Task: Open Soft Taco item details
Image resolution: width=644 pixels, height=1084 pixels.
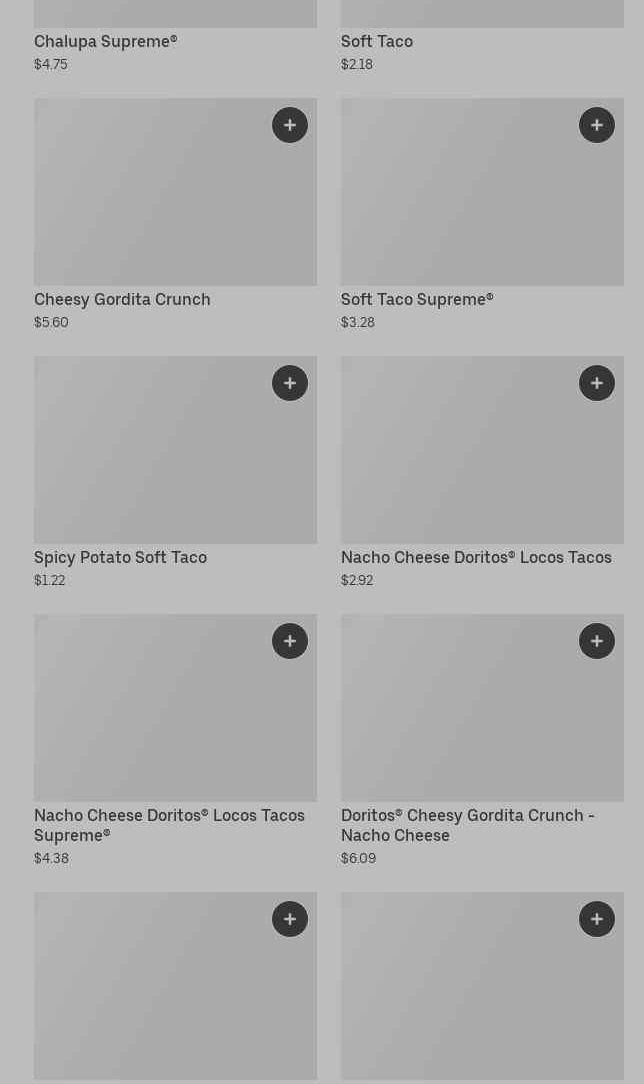Action: click(377, 42)
